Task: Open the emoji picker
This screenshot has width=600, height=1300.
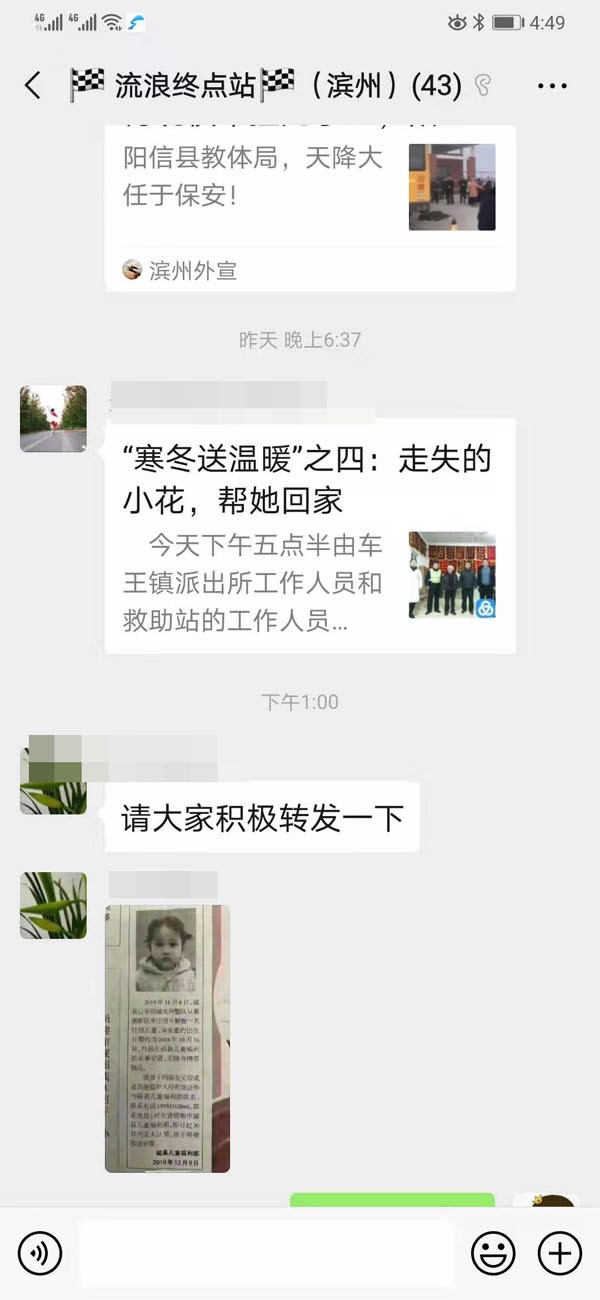Action: click(493, 1252)
